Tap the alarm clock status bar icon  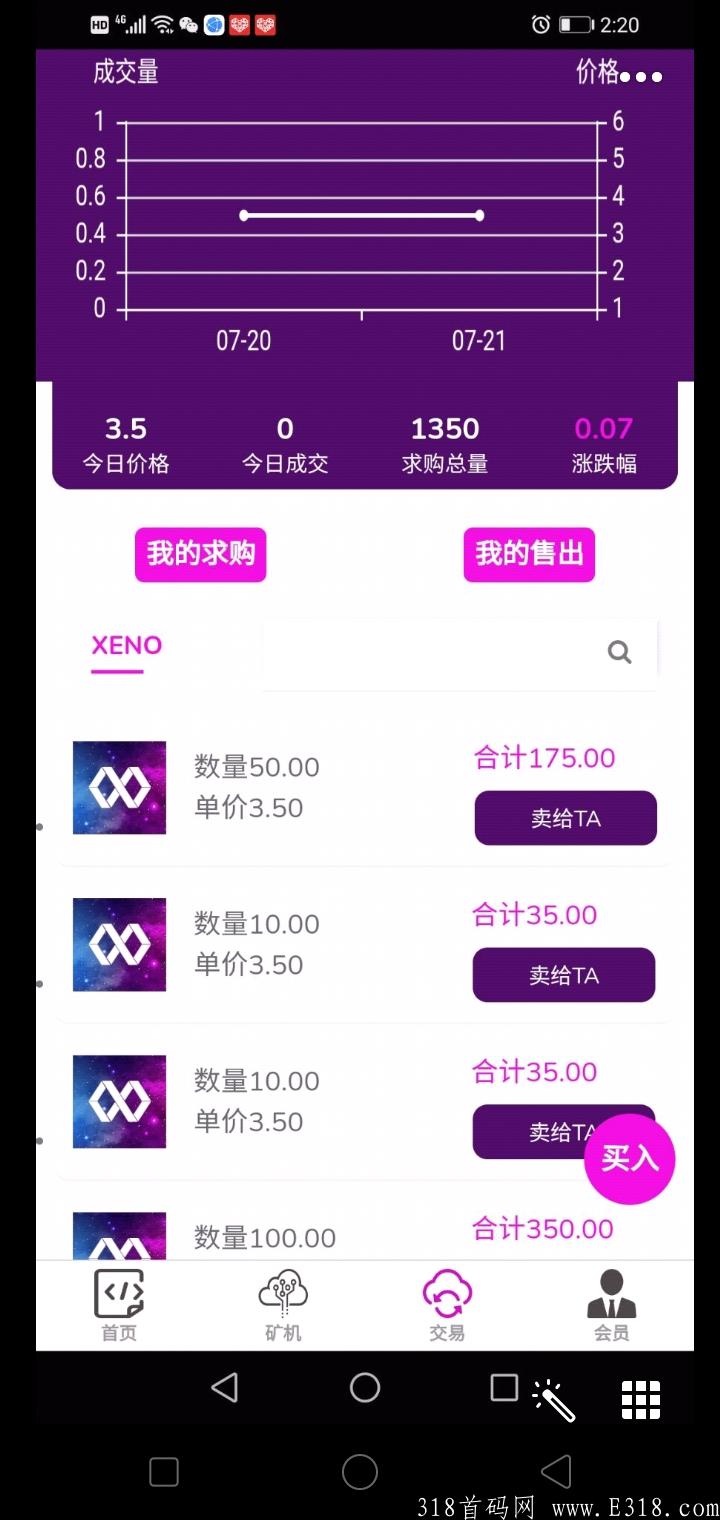[542, 24]
